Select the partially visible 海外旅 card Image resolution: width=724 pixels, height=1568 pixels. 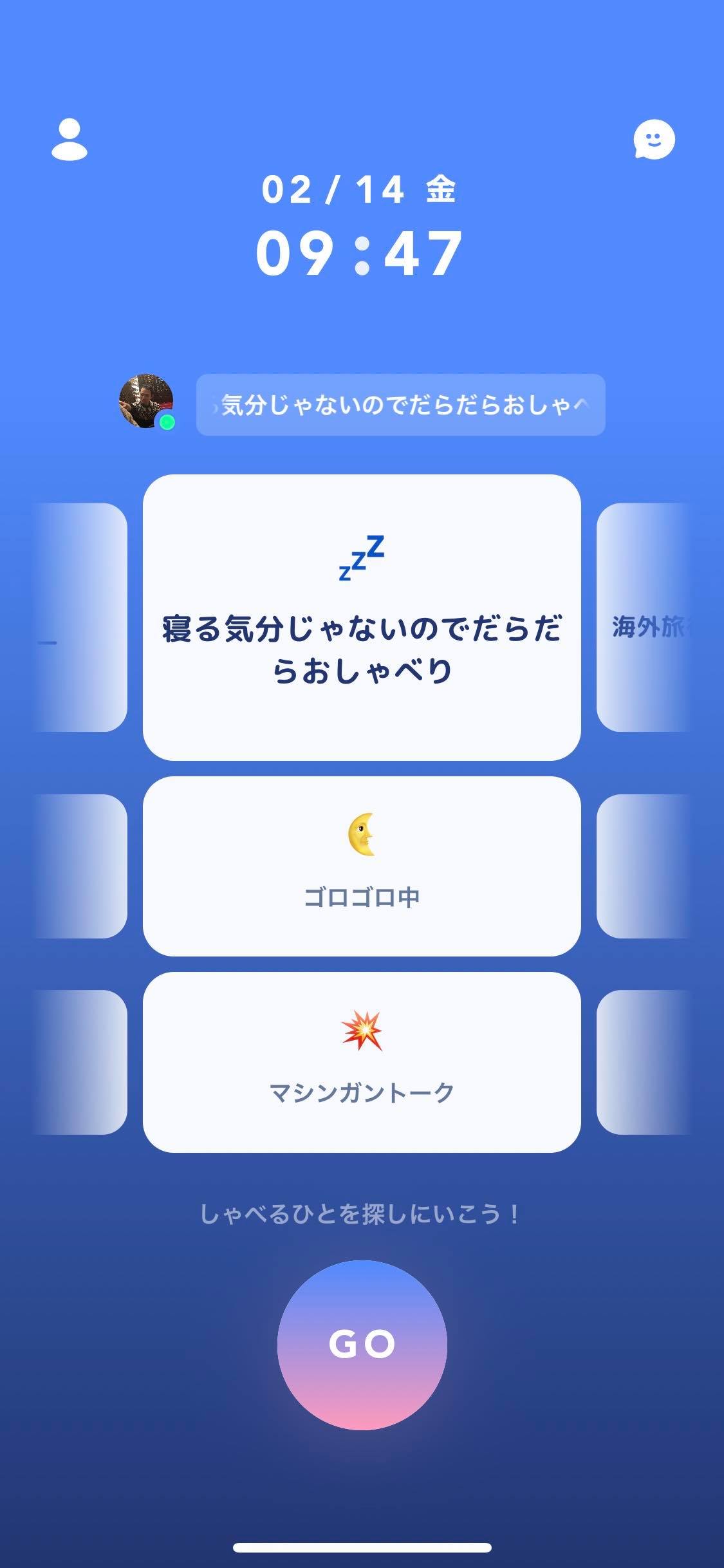[644, 618]
